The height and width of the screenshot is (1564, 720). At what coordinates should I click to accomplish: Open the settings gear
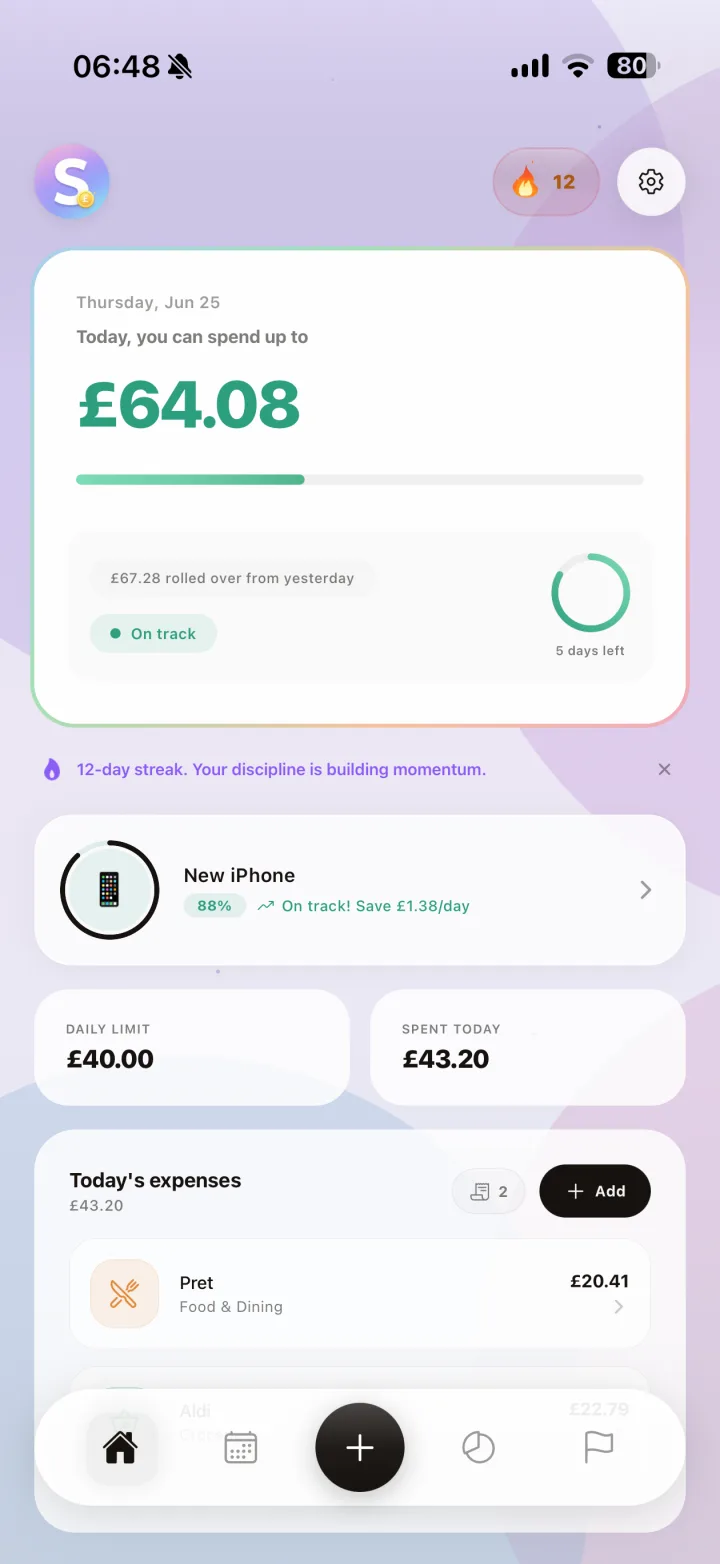651,182
